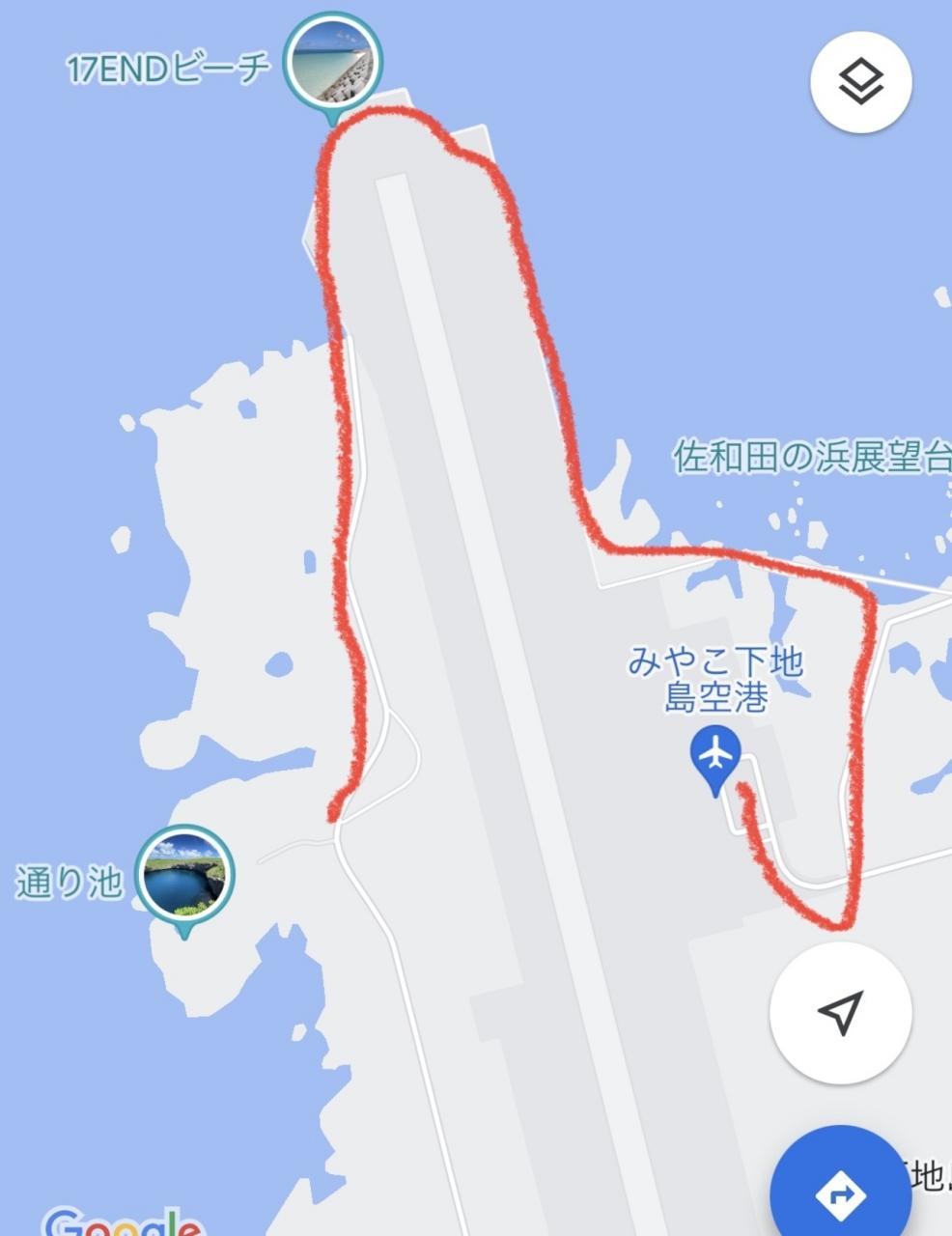Open the 通り池 place marker
The height and width of the screenshot is (1236, 952).
[x=183, y=873]
